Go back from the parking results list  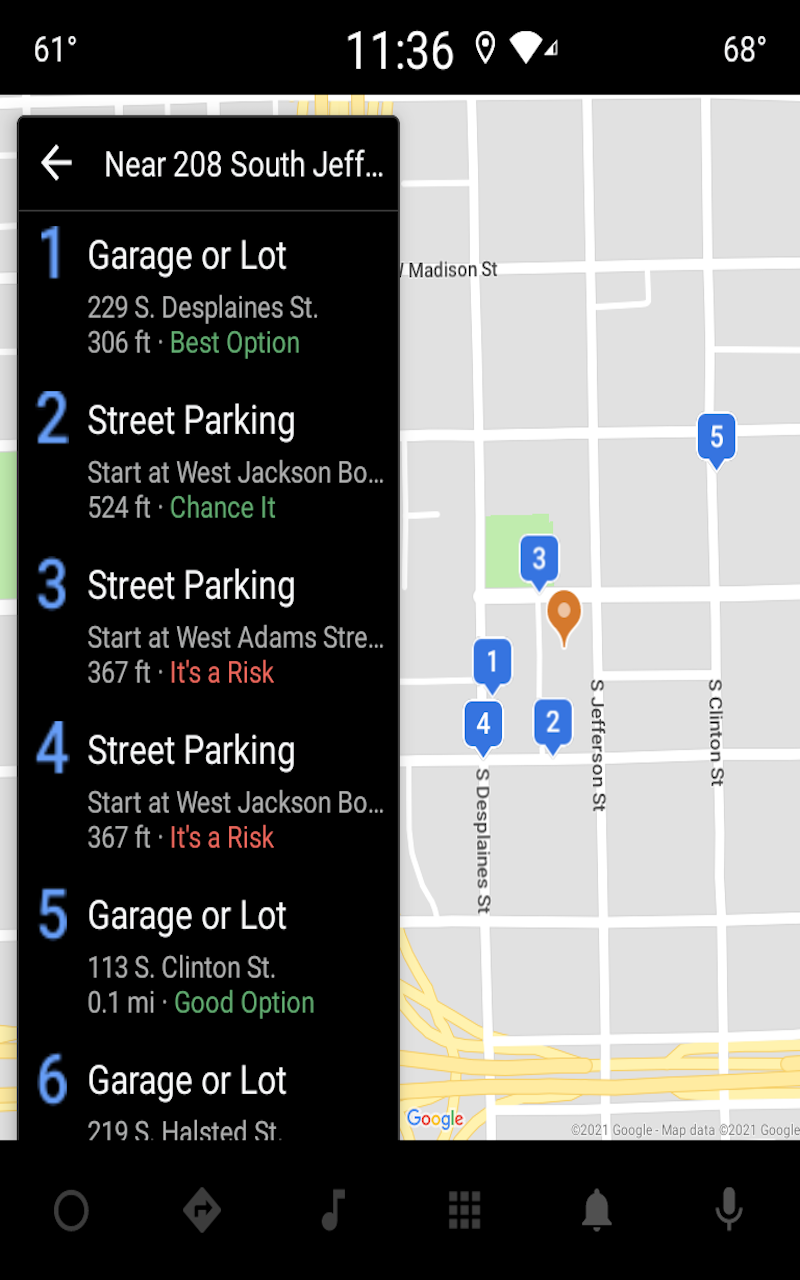point(57,163)
